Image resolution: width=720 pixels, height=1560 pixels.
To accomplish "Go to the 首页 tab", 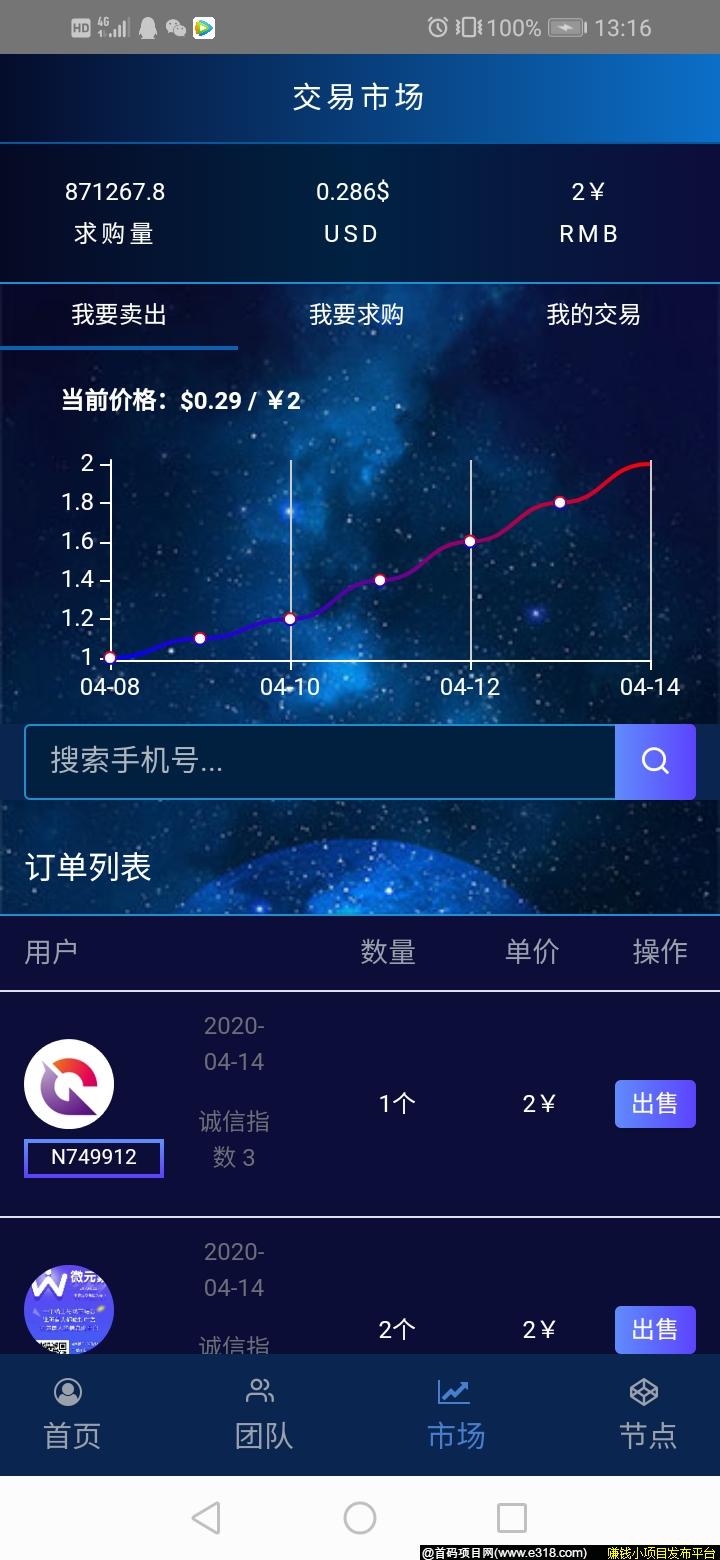I will tap(72, 1415).
